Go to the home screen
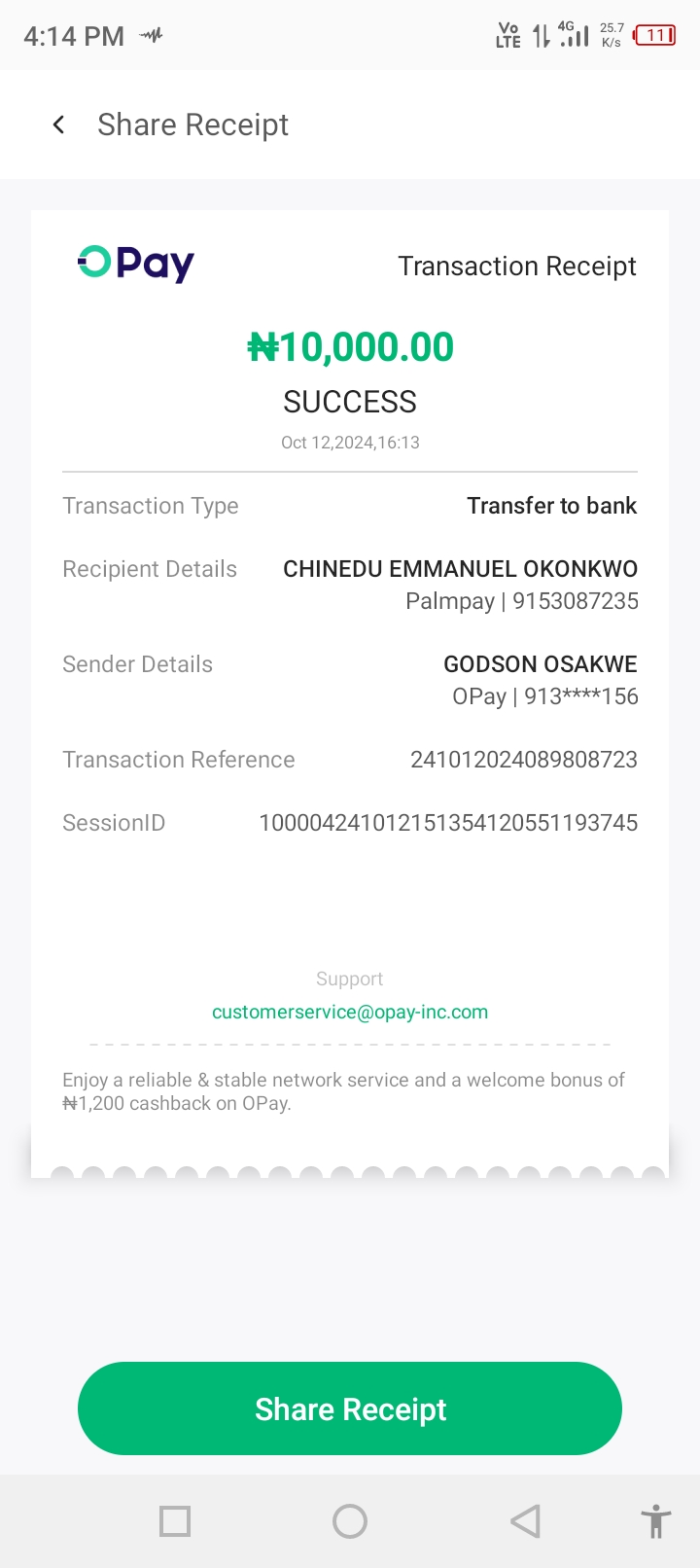700x1568 pixels. click(x=350, y=1521)
